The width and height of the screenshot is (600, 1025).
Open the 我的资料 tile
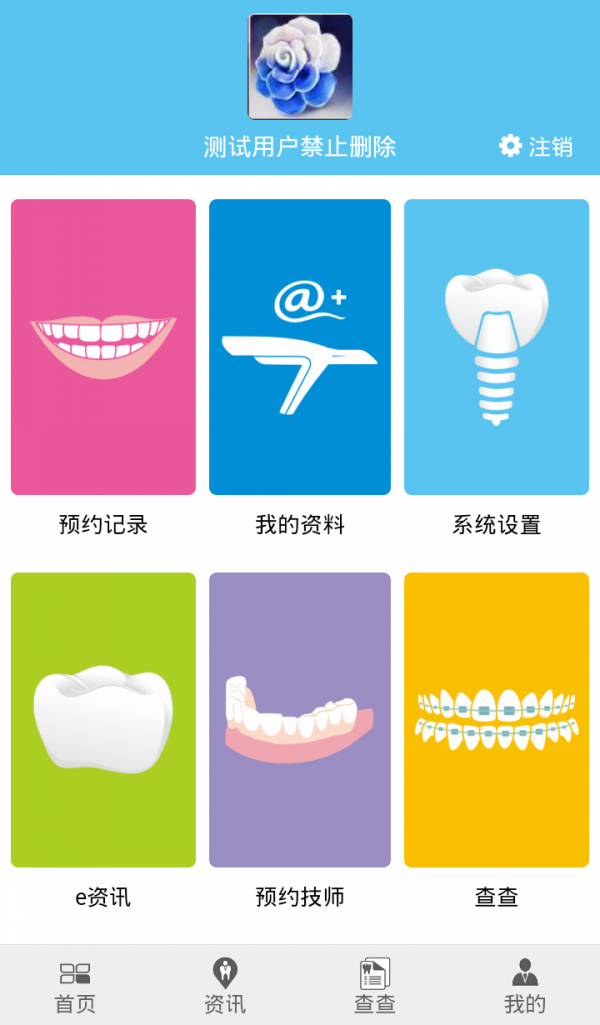[299, 347]
